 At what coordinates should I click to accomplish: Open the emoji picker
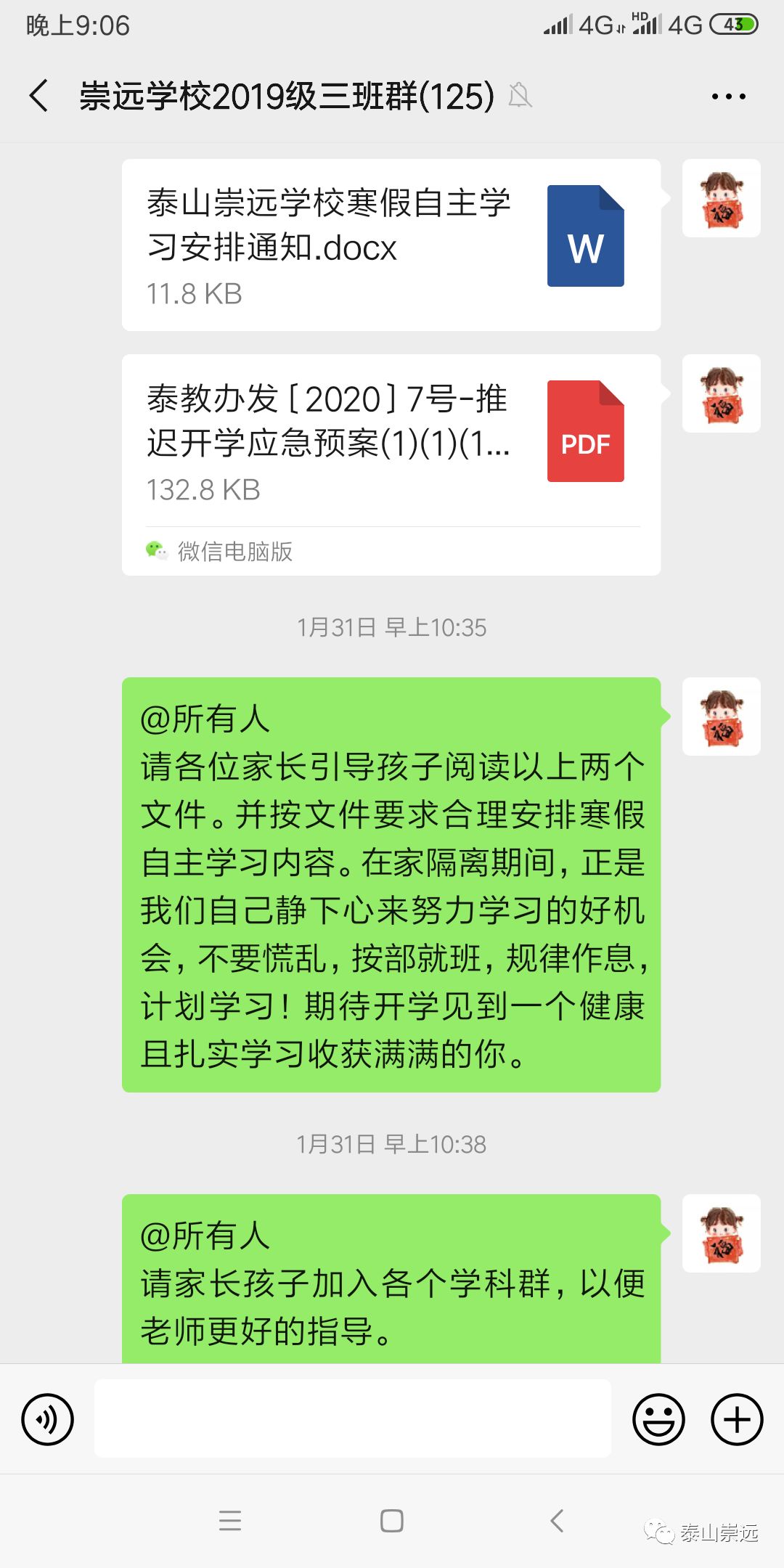(x=658, y=1419)
